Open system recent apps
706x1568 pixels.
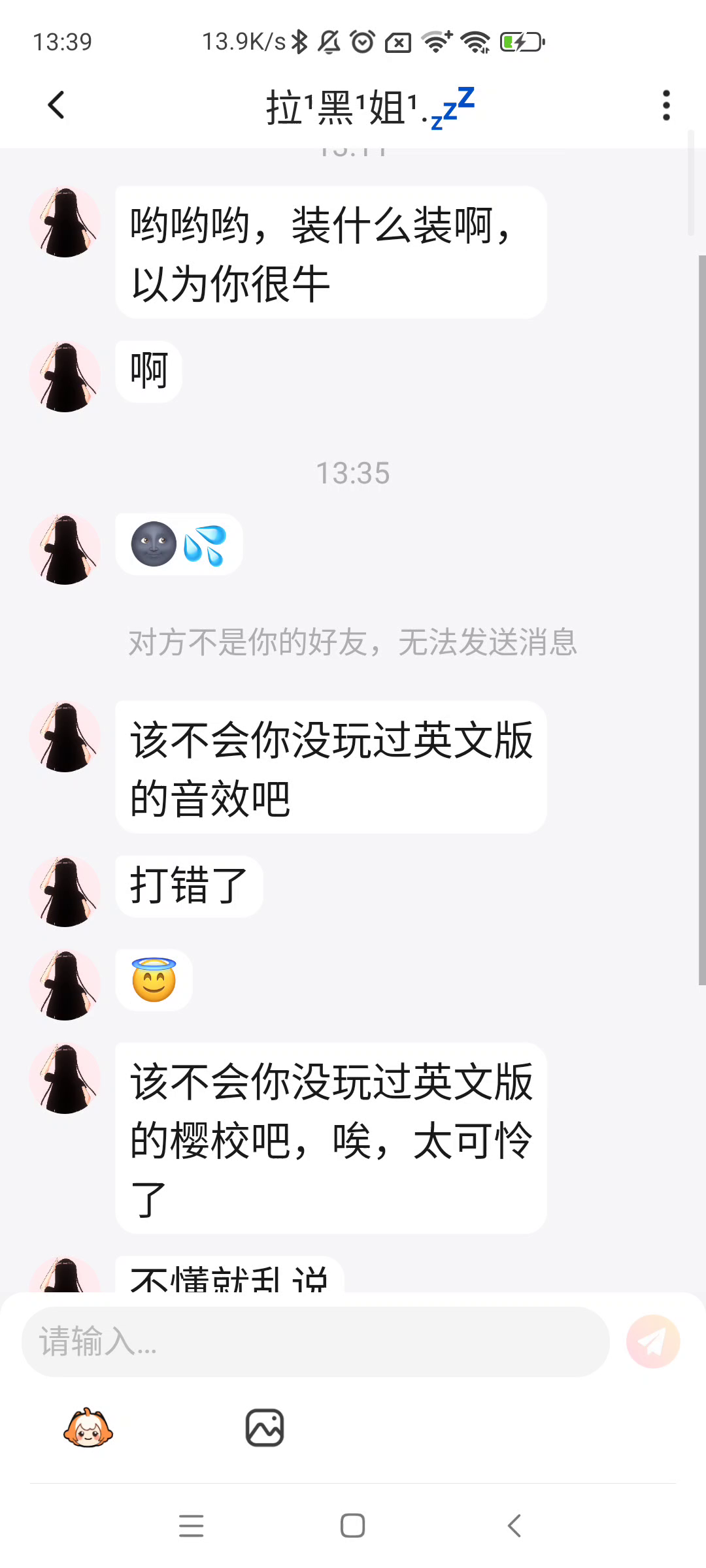[191, 1526]
